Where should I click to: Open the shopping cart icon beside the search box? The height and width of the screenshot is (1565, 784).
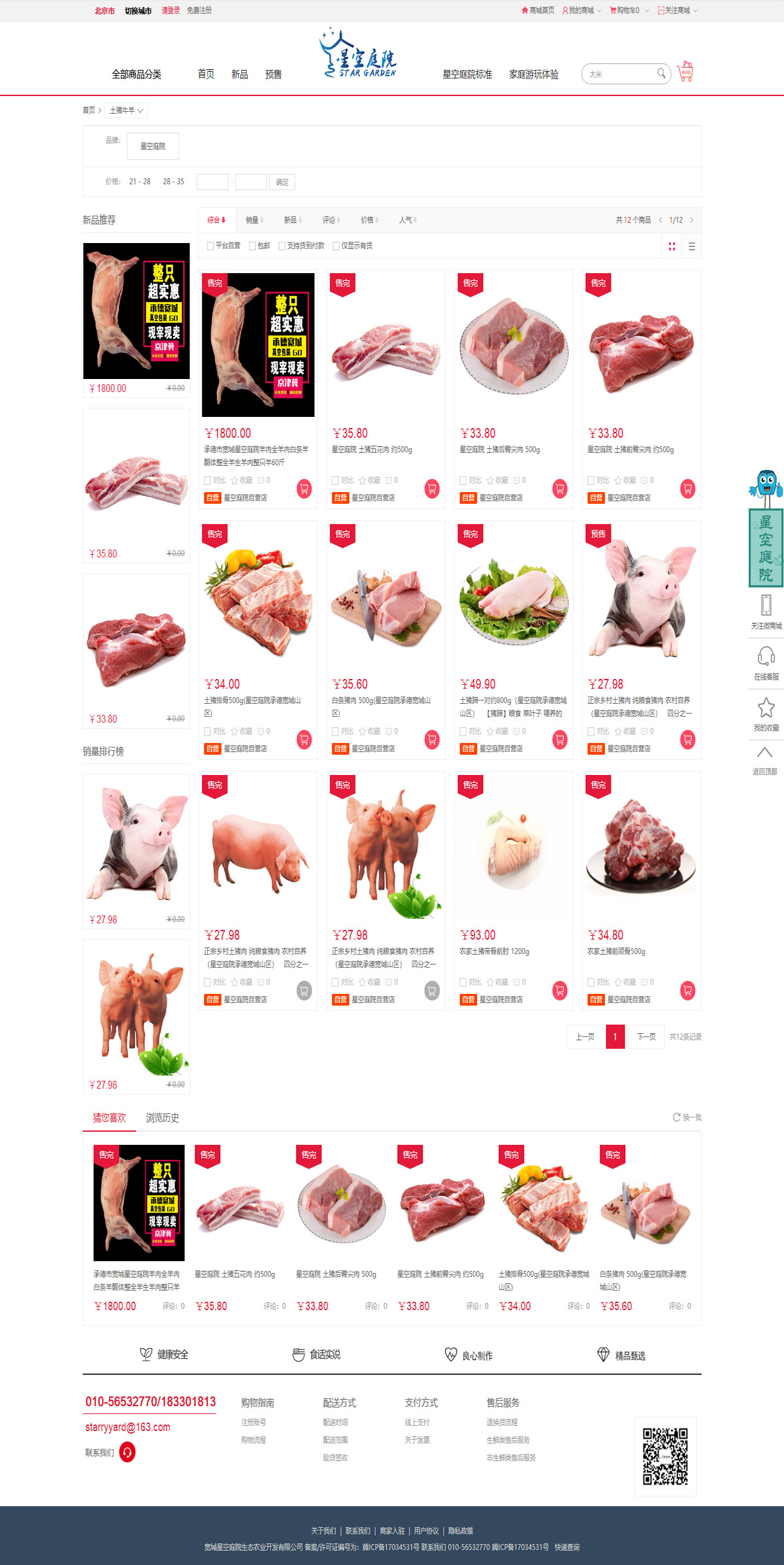pyautogui.click(x=685, y=72)
